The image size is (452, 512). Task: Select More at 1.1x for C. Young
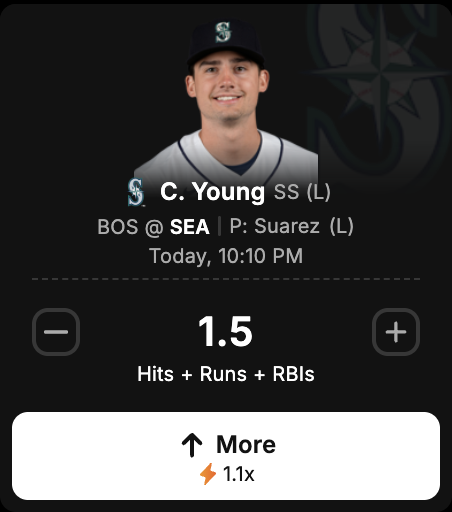click(226, 456)
